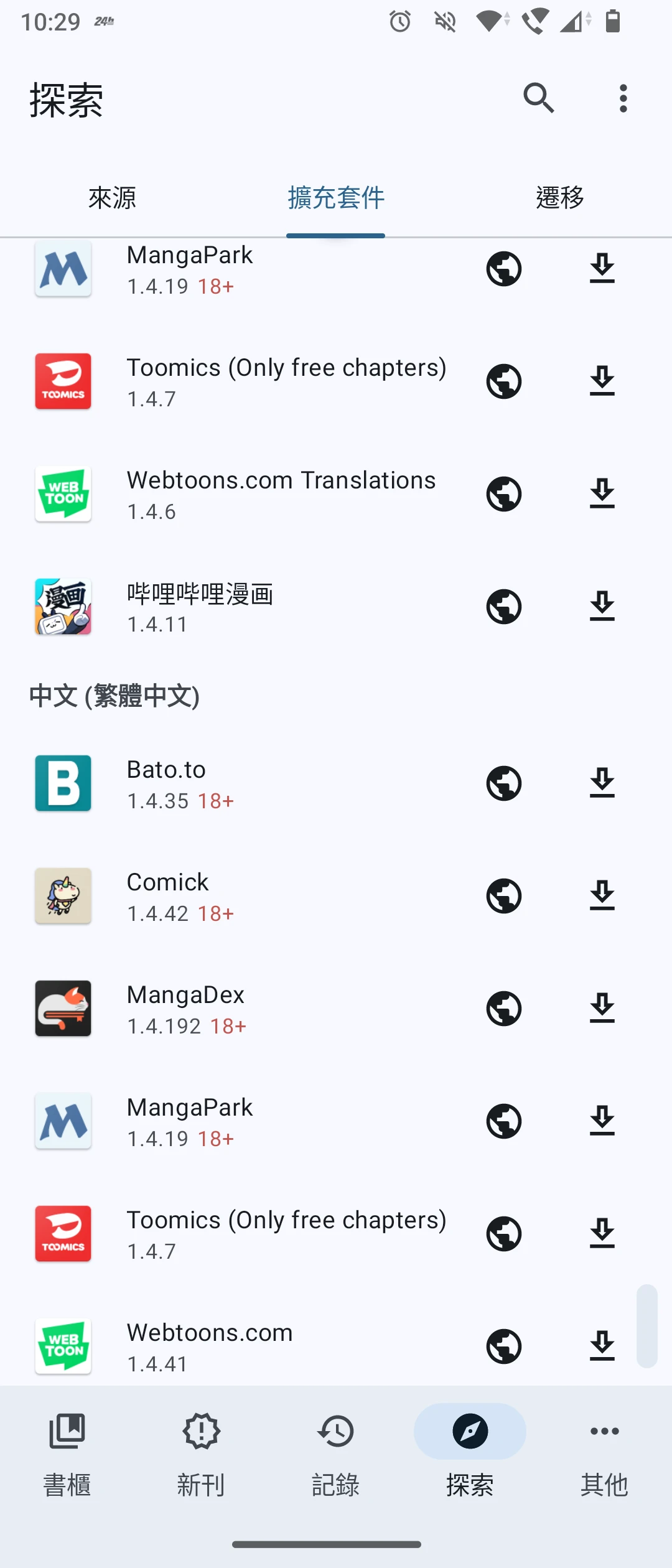Switch to the 來源 tab
This screenshot has width=672, height=1568.
point(112,198)
